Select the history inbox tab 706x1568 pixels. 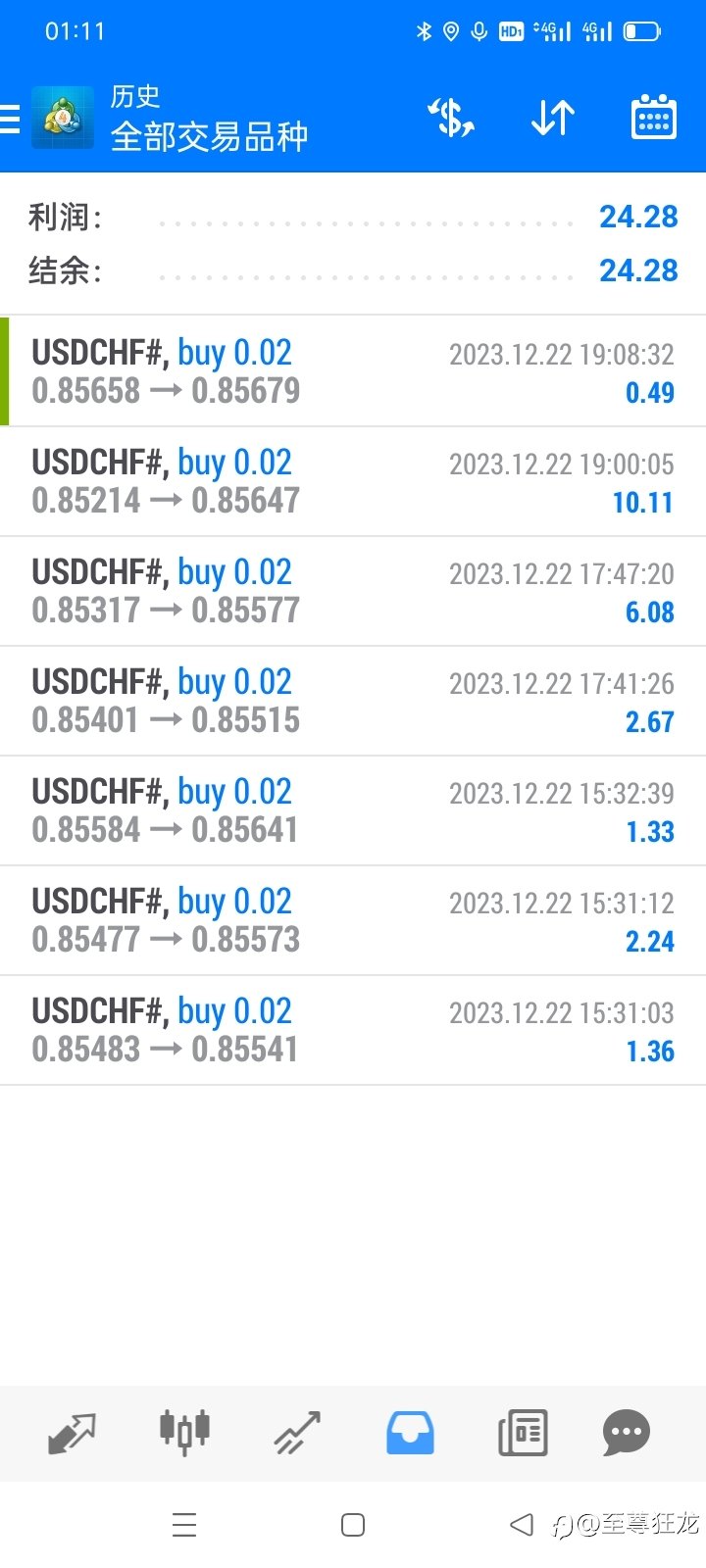410,1433
